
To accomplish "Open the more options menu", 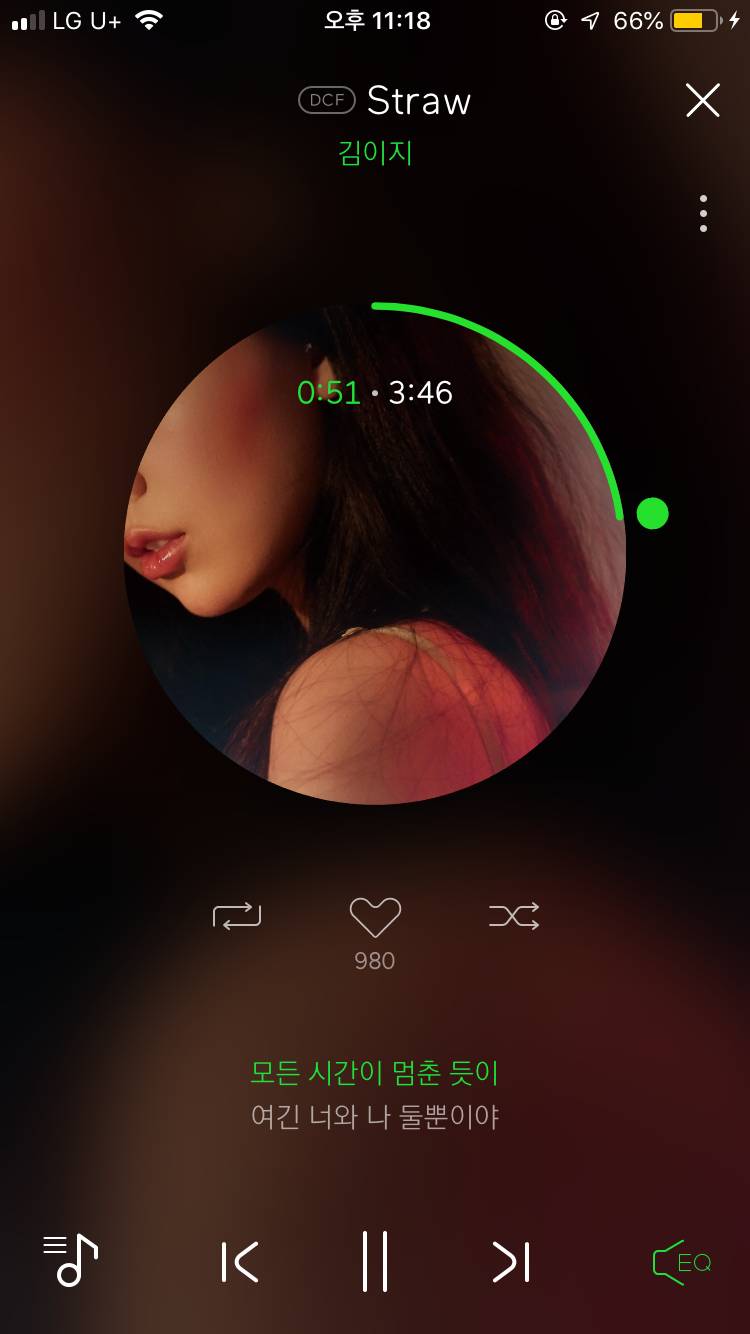I will point(703,212).
